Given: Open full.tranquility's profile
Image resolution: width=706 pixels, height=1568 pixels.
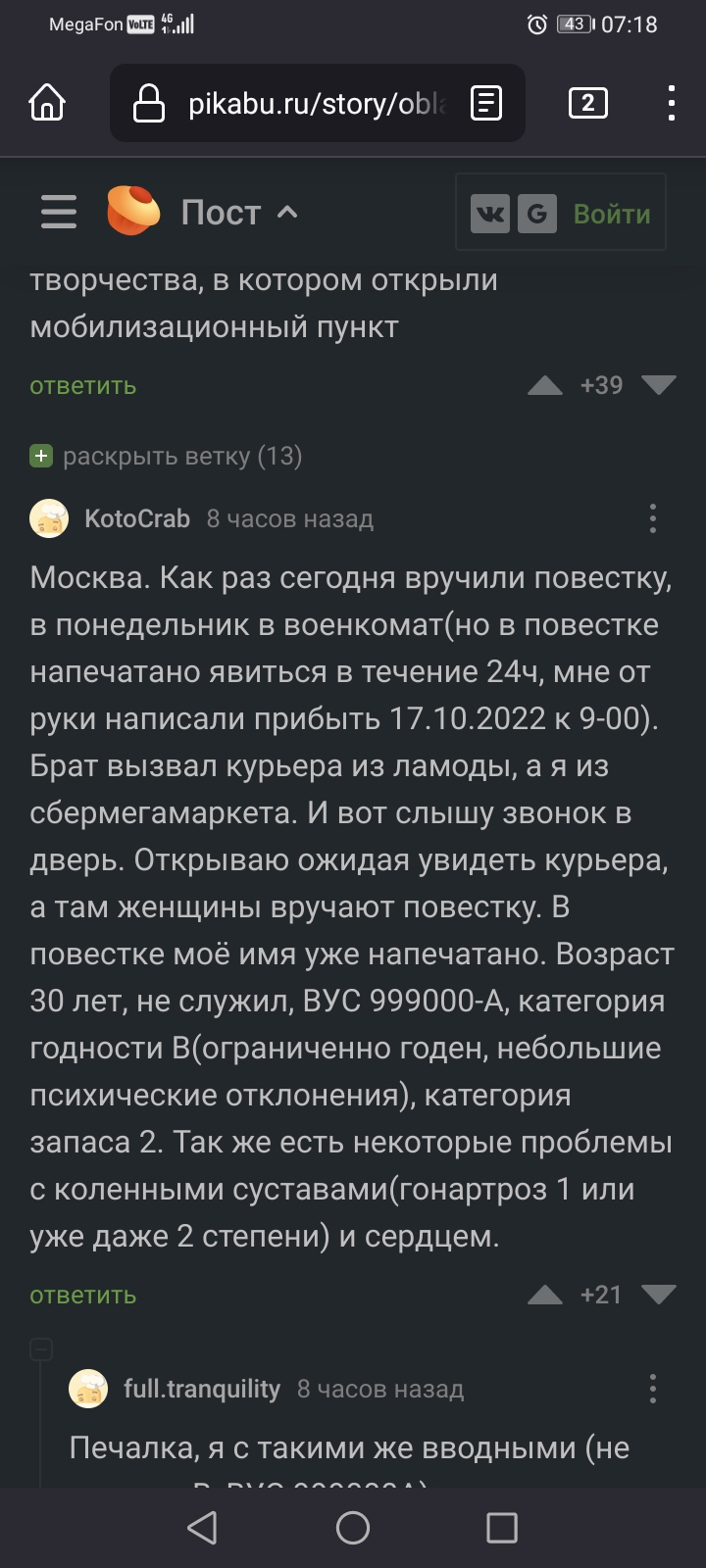Looking at the screenshot, I should pos(202,1389).
